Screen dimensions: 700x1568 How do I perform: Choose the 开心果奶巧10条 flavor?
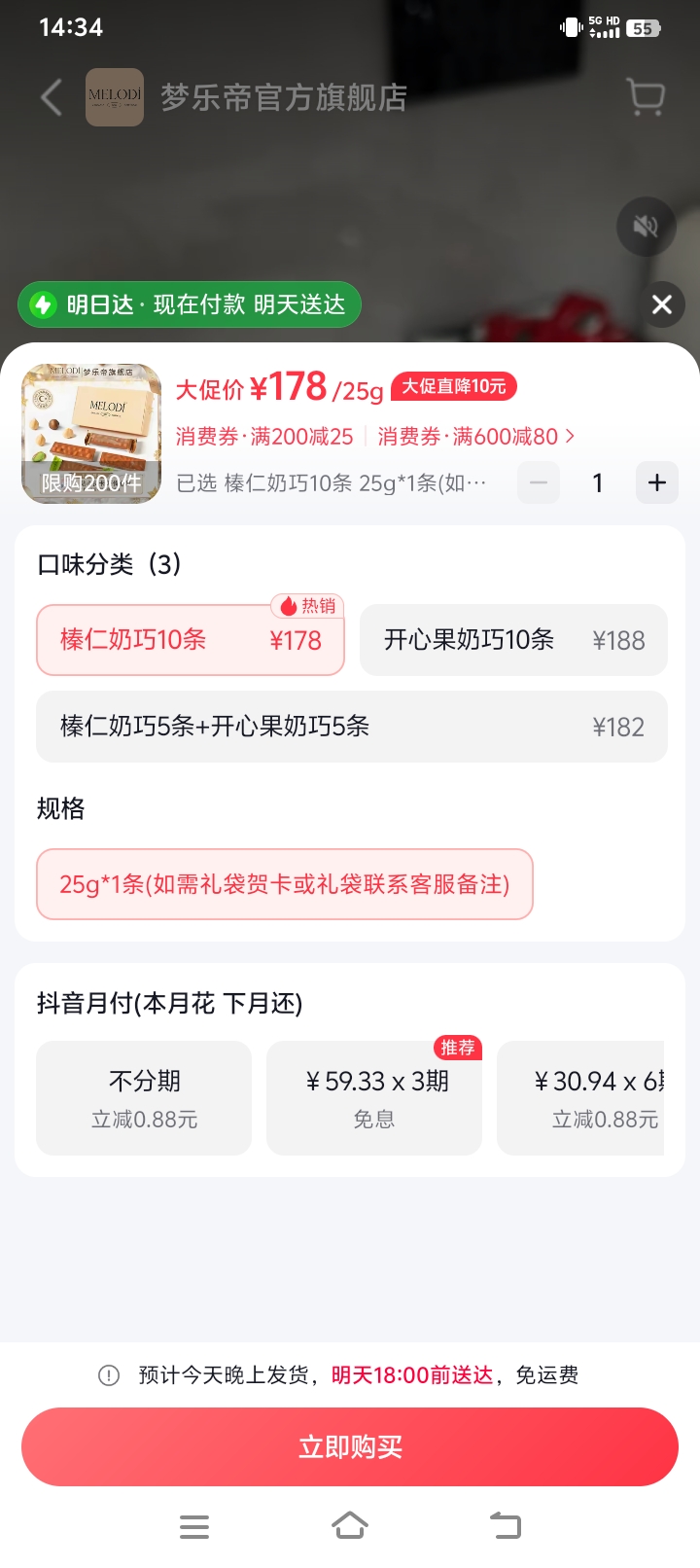pos(513,640)
